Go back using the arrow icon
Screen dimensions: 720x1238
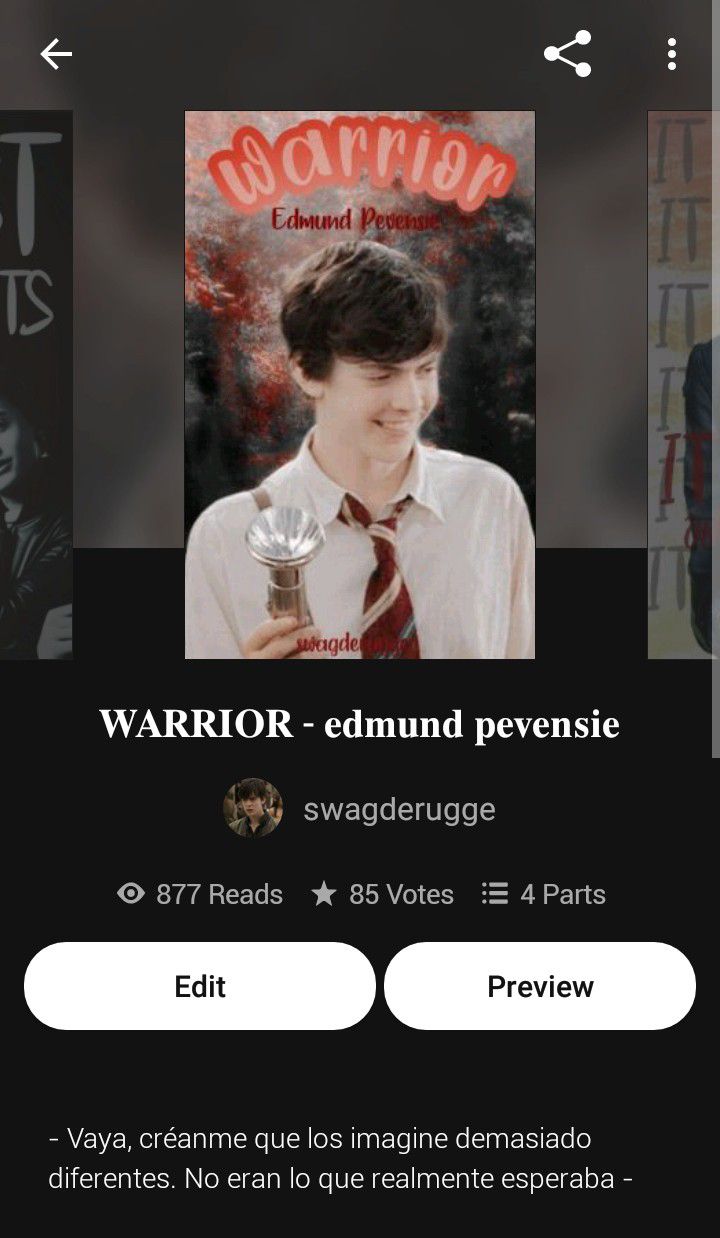click(x=56, y=54)
